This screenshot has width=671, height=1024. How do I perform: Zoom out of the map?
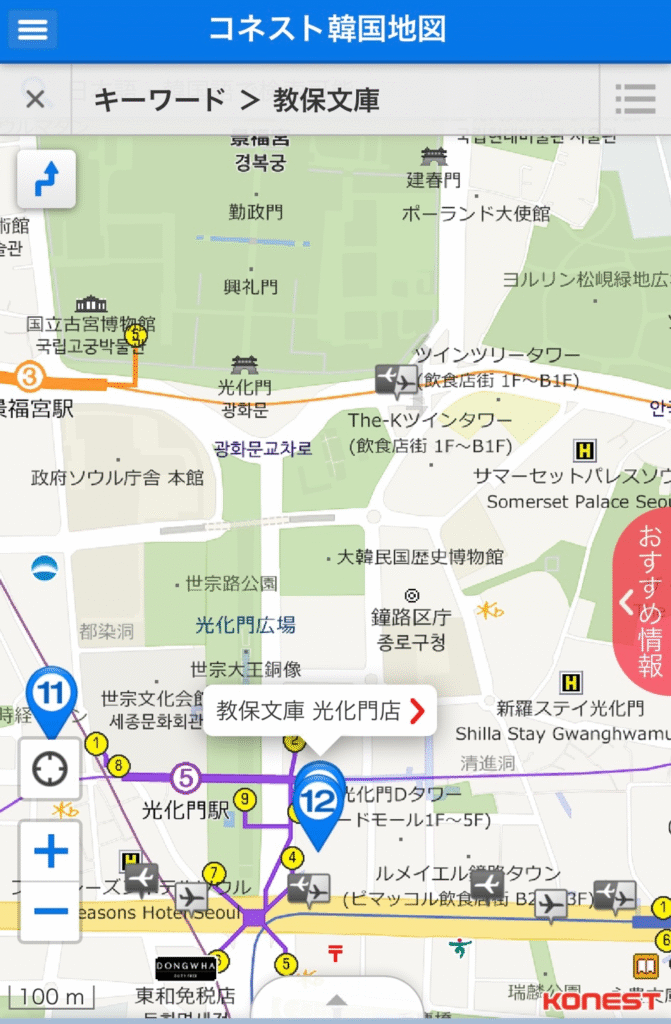tap(50, 910)
